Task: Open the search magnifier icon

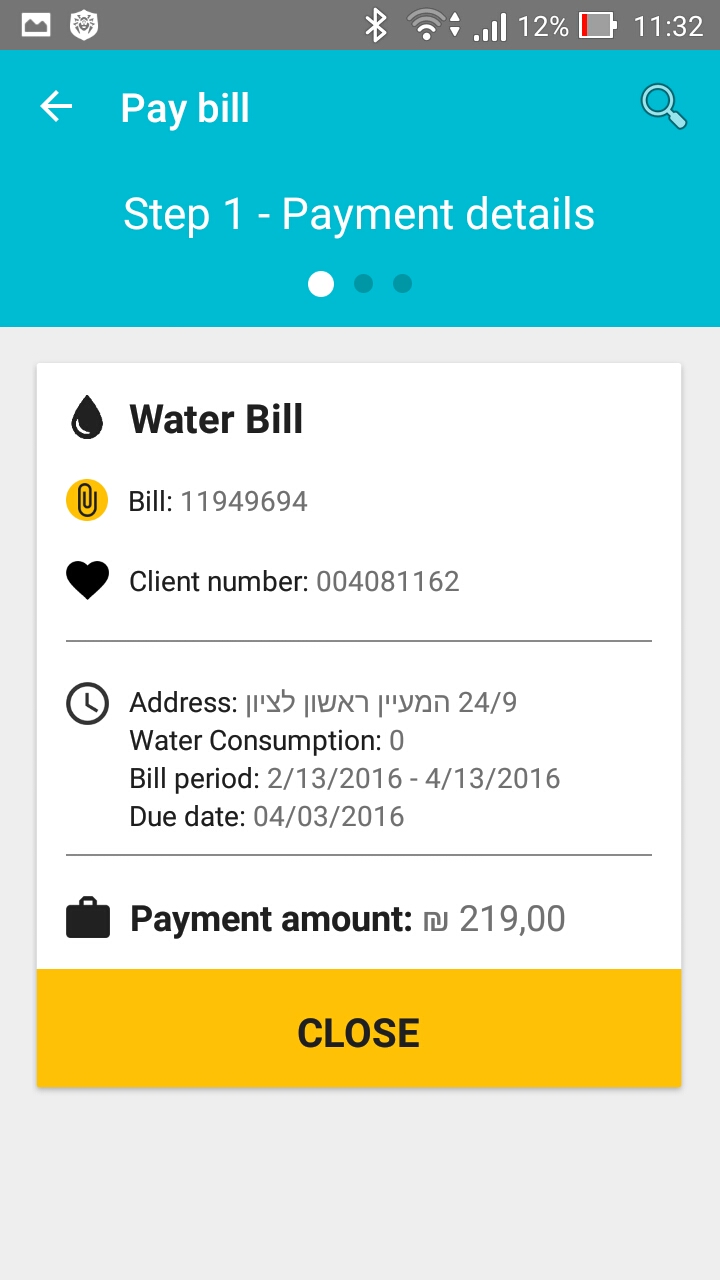Action: pyautogui.click(x=664, y=106)
